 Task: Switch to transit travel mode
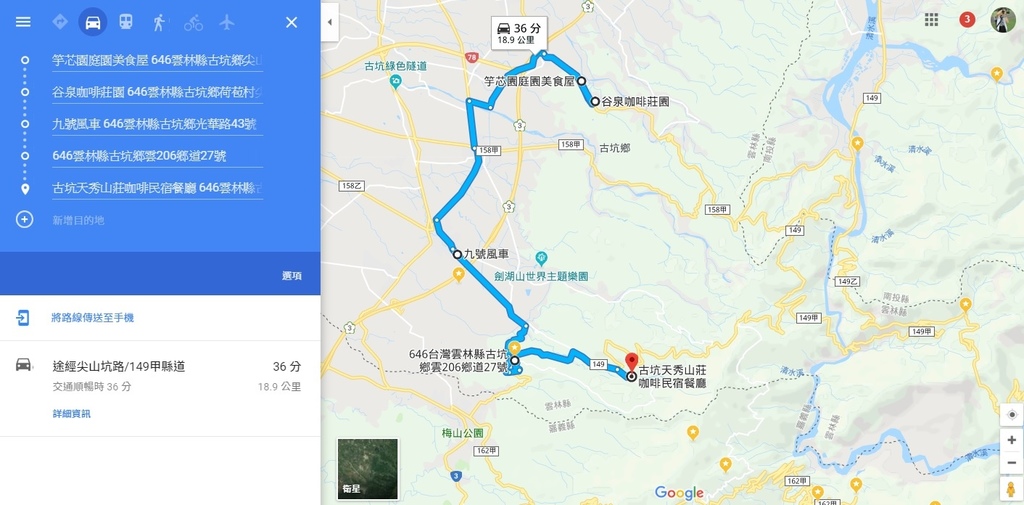pos(126,22)
